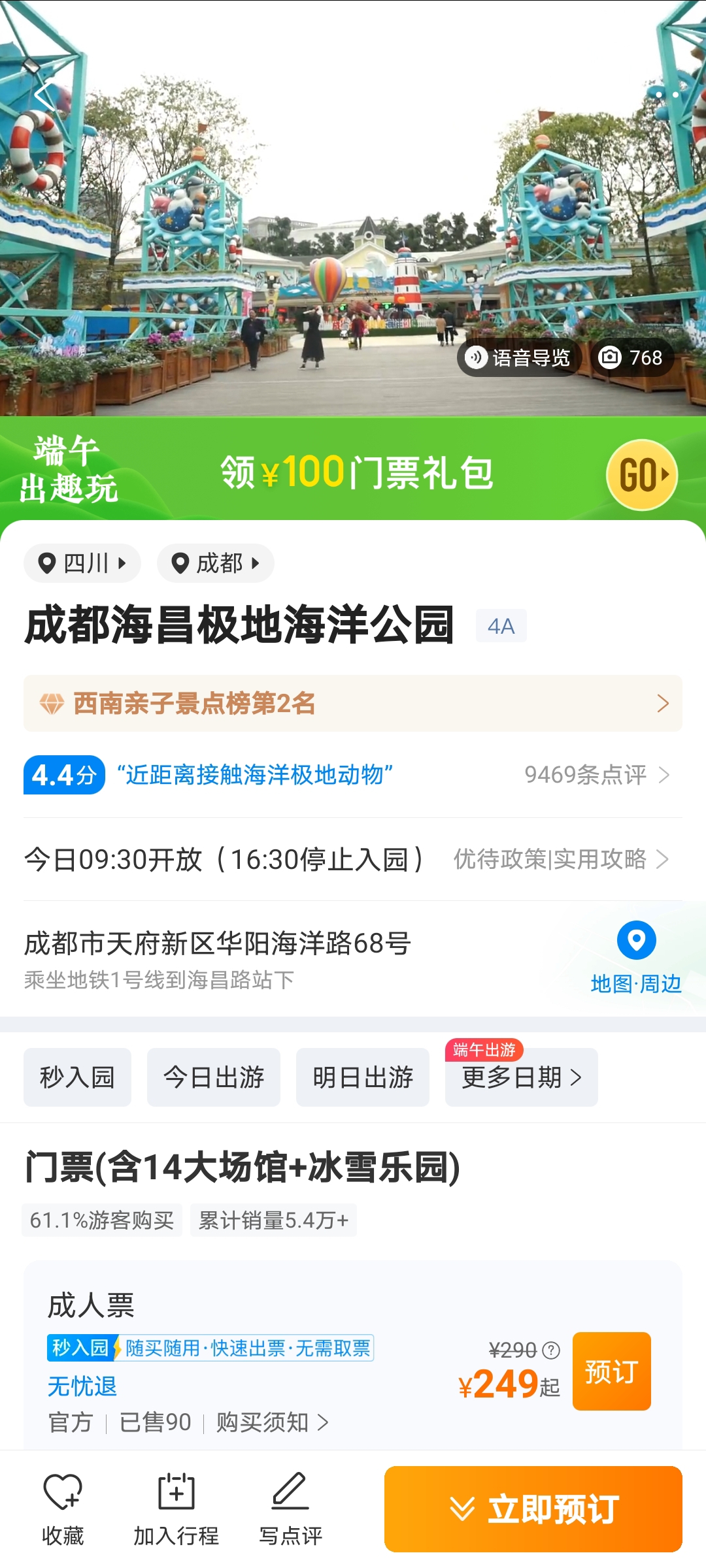Open the 768-photo gallery
The width and height of the screenshot is (706, 1568).
632,357
